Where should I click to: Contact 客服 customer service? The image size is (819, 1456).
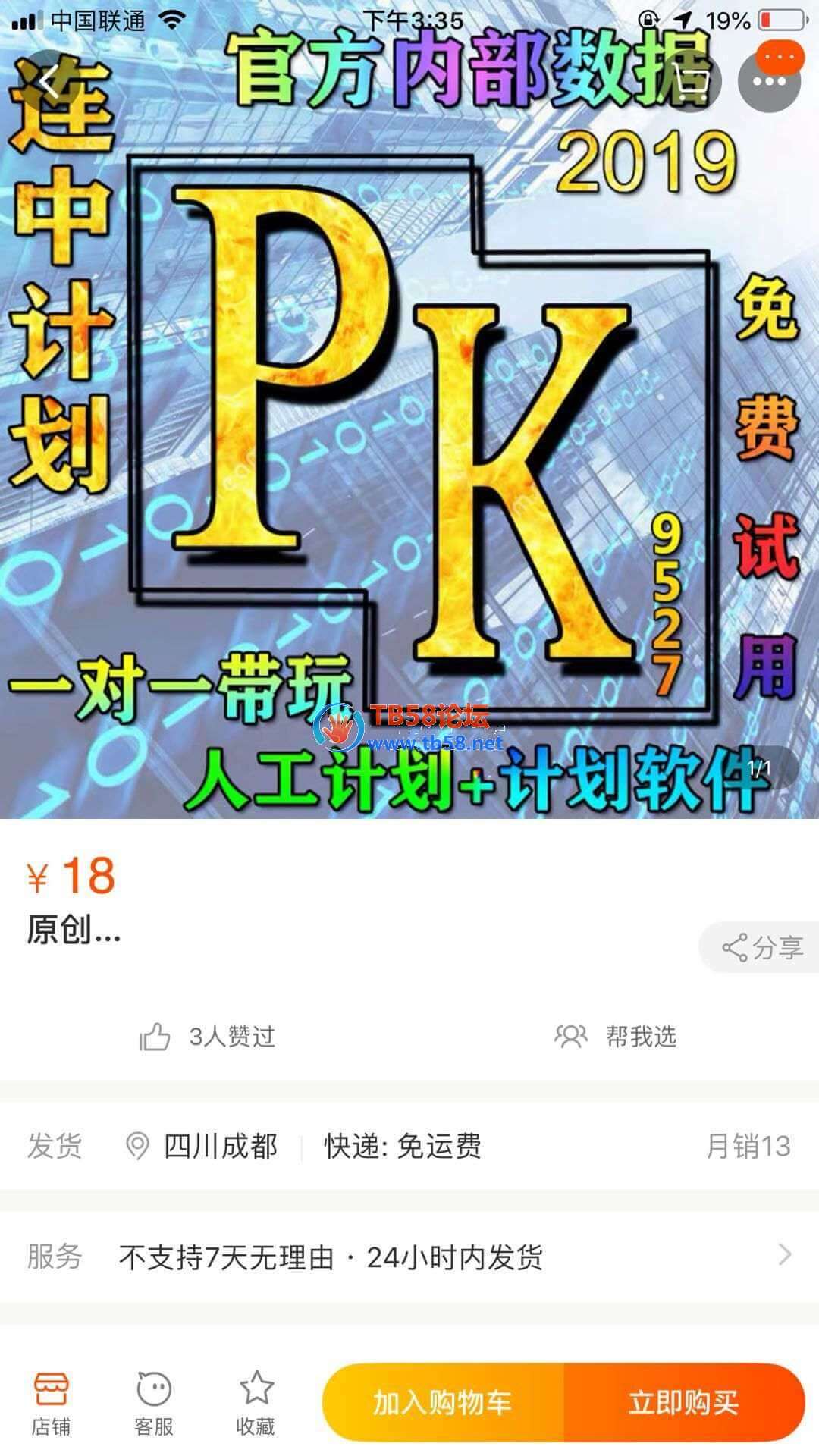tap(154, 1404)
